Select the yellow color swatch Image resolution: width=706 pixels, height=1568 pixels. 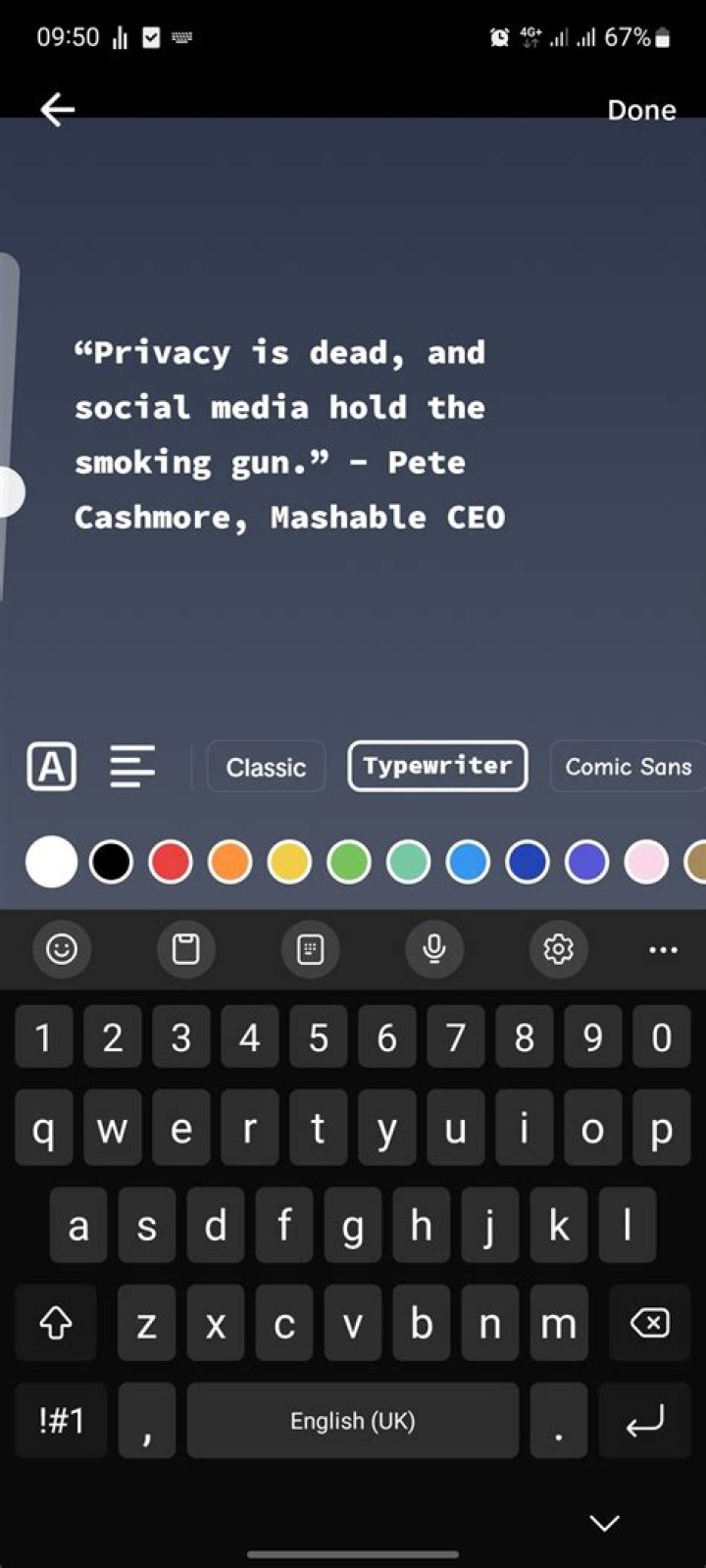pos(289,863)
